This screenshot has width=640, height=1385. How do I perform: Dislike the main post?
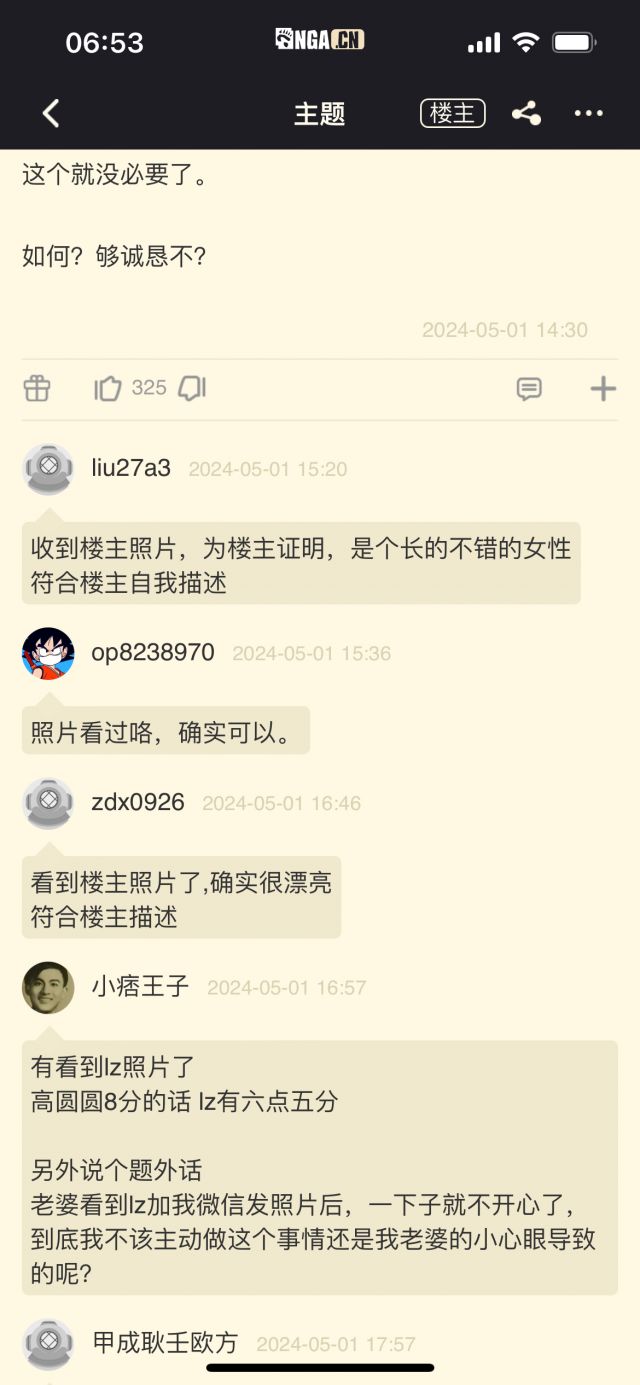192,389
